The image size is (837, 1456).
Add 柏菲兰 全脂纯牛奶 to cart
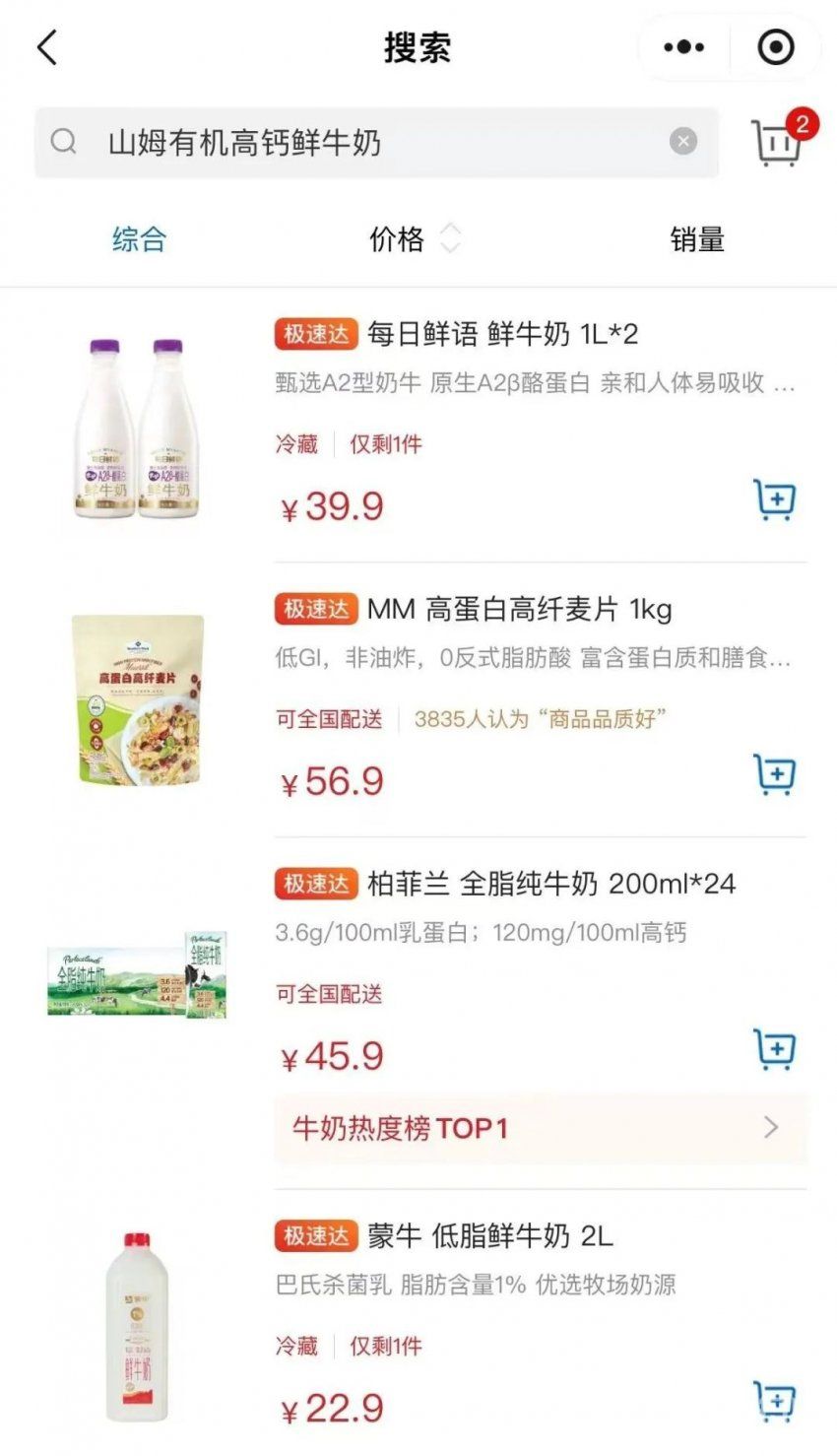point(775,1049)
